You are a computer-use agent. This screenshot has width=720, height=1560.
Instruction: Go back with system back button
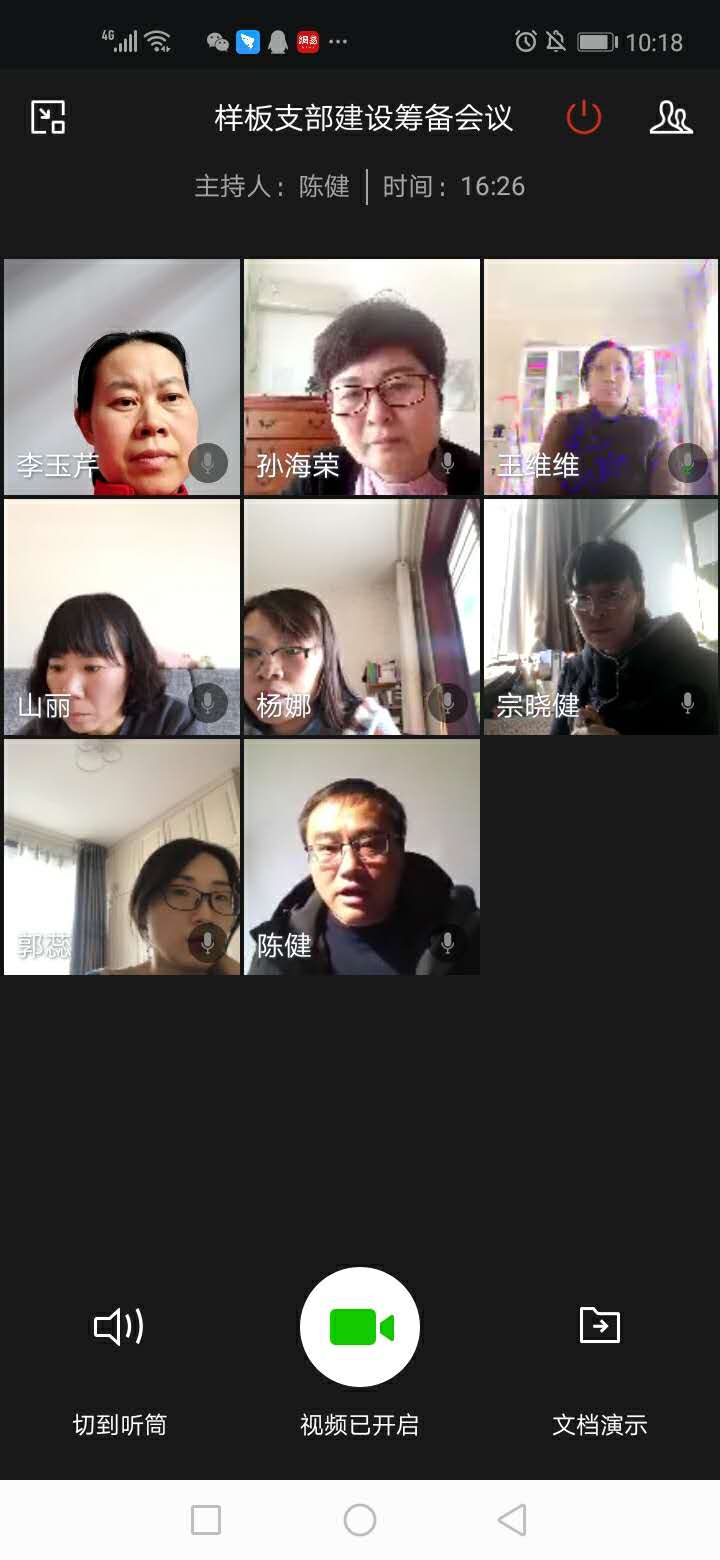(512, 1520)
